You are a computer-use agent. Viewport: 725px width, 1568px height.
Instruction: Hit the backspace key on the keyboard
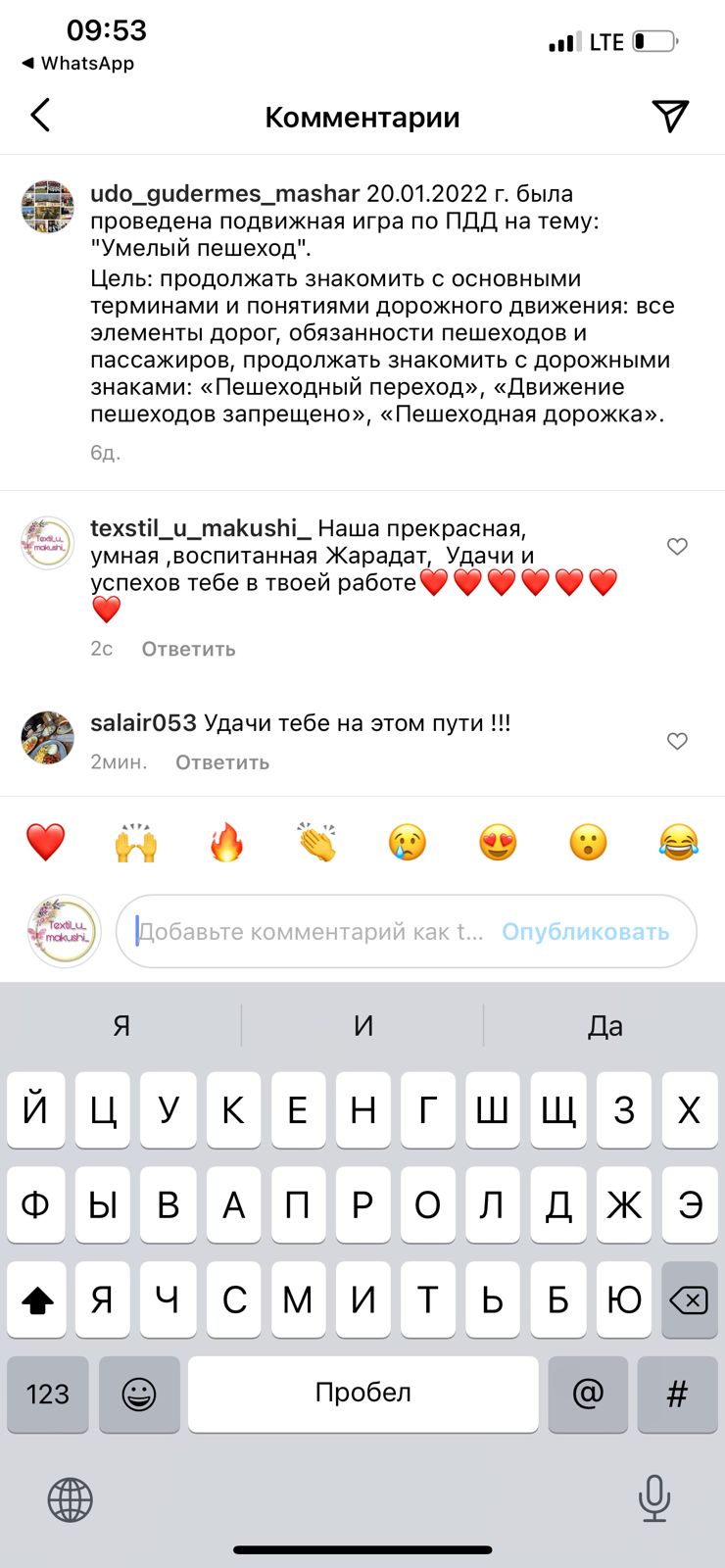click(x=689, y=1300)
